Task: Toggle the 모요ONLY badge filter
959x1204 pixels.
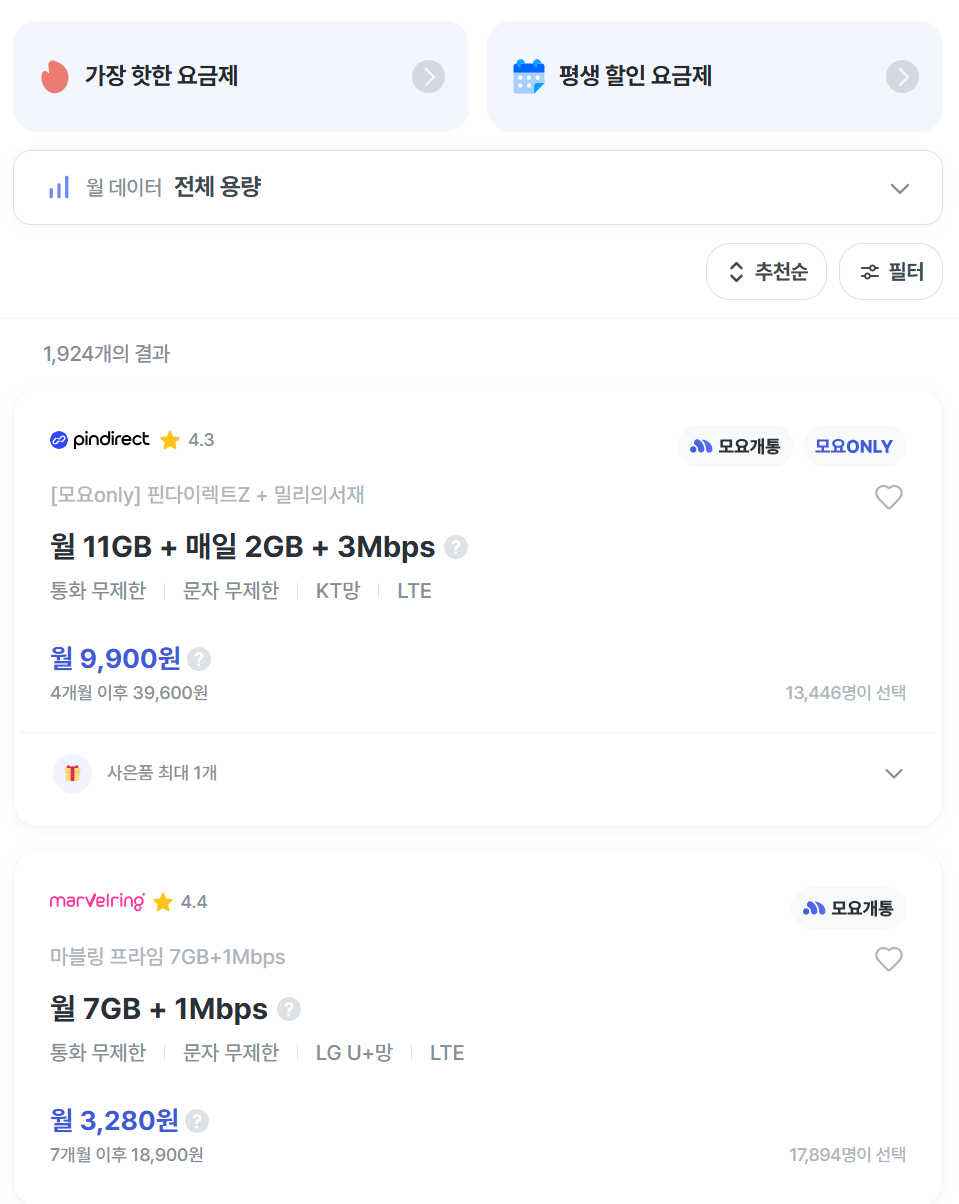Action: pyautogui.click(x=854, y=445)
